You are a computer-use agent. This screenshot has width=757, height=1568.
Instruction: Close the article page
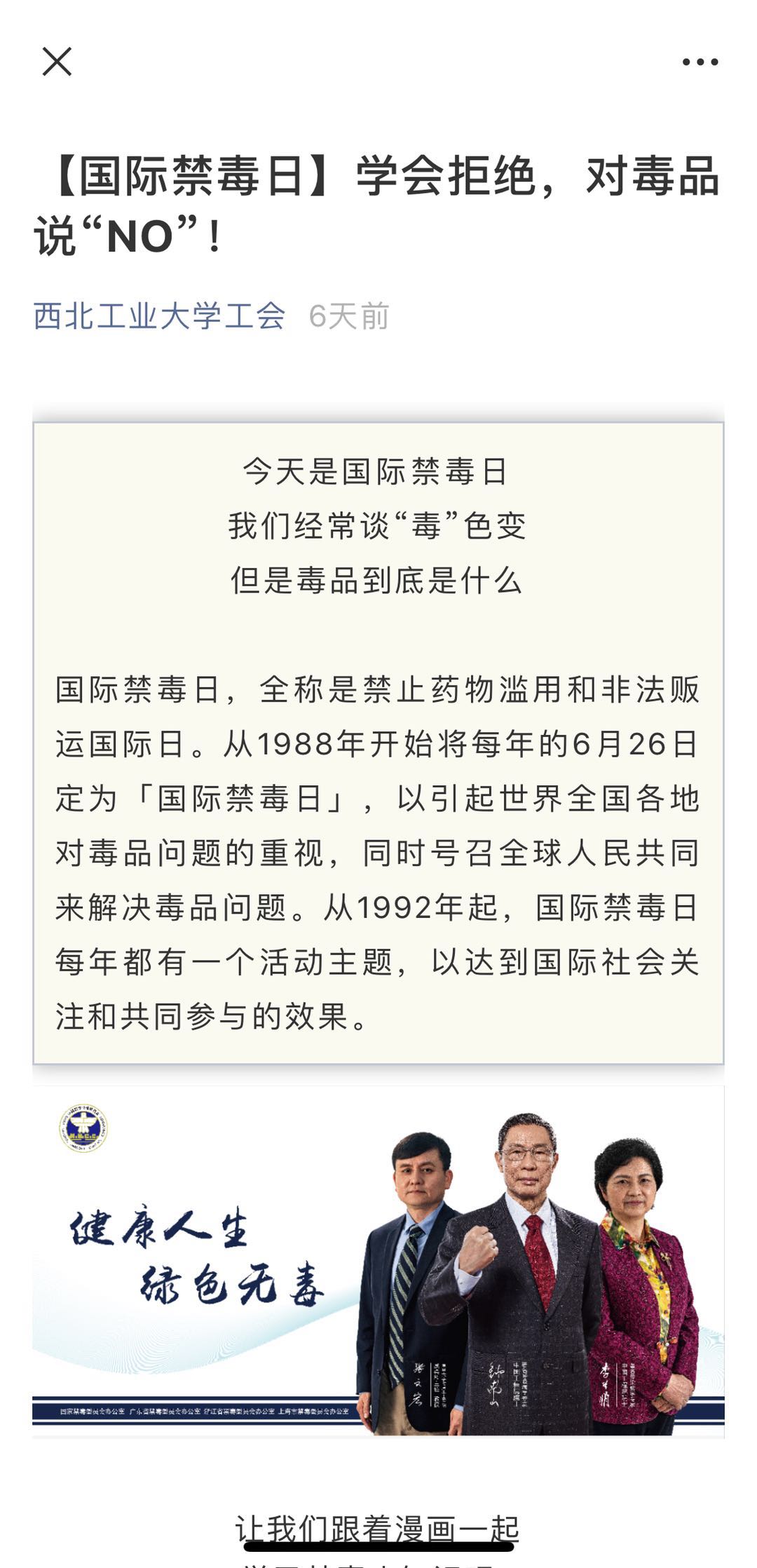pyautogui.click(x=57, y=62)
